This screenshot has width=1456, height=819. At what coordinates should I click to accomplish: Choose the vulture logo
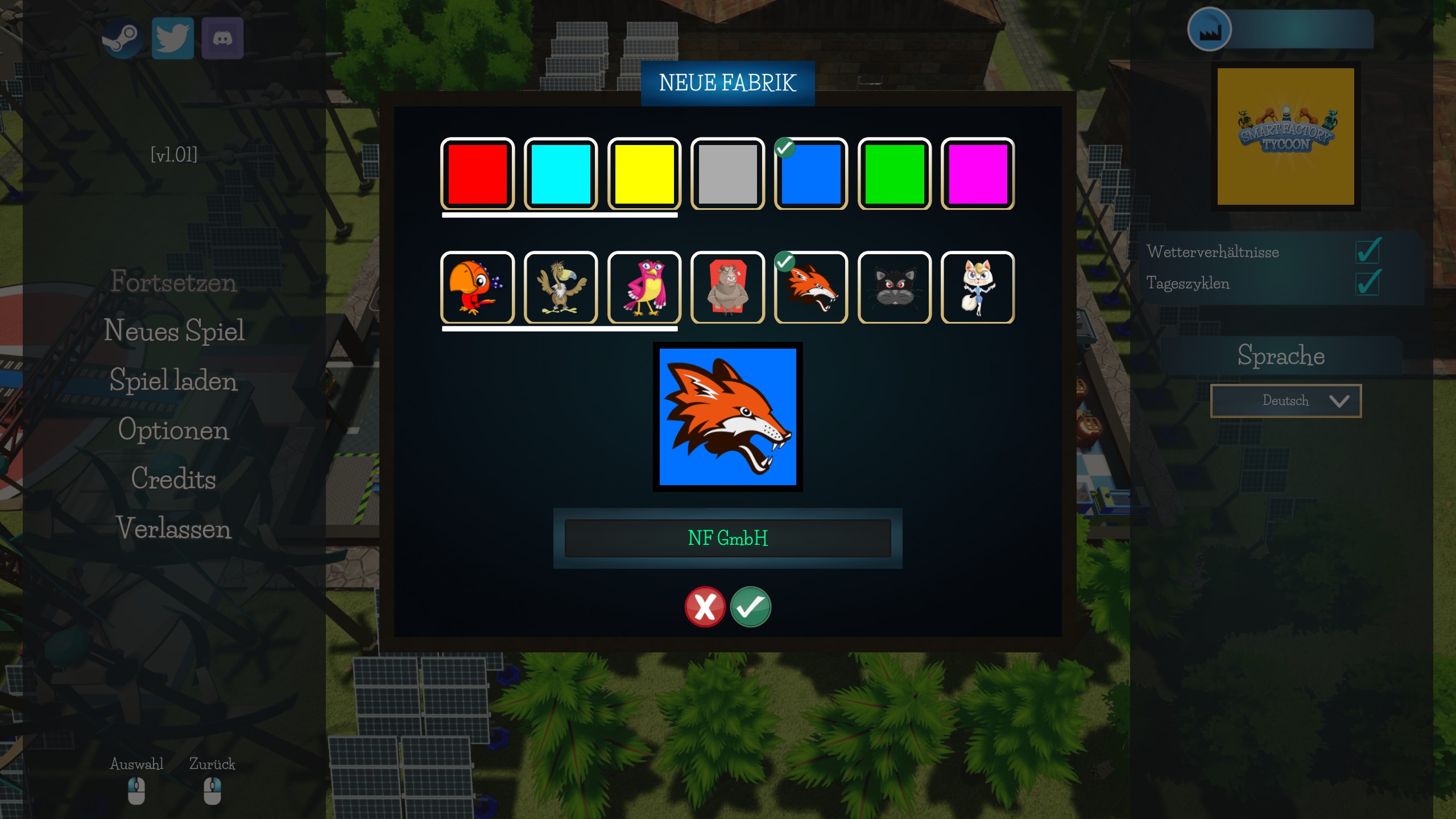coord(561,288)
